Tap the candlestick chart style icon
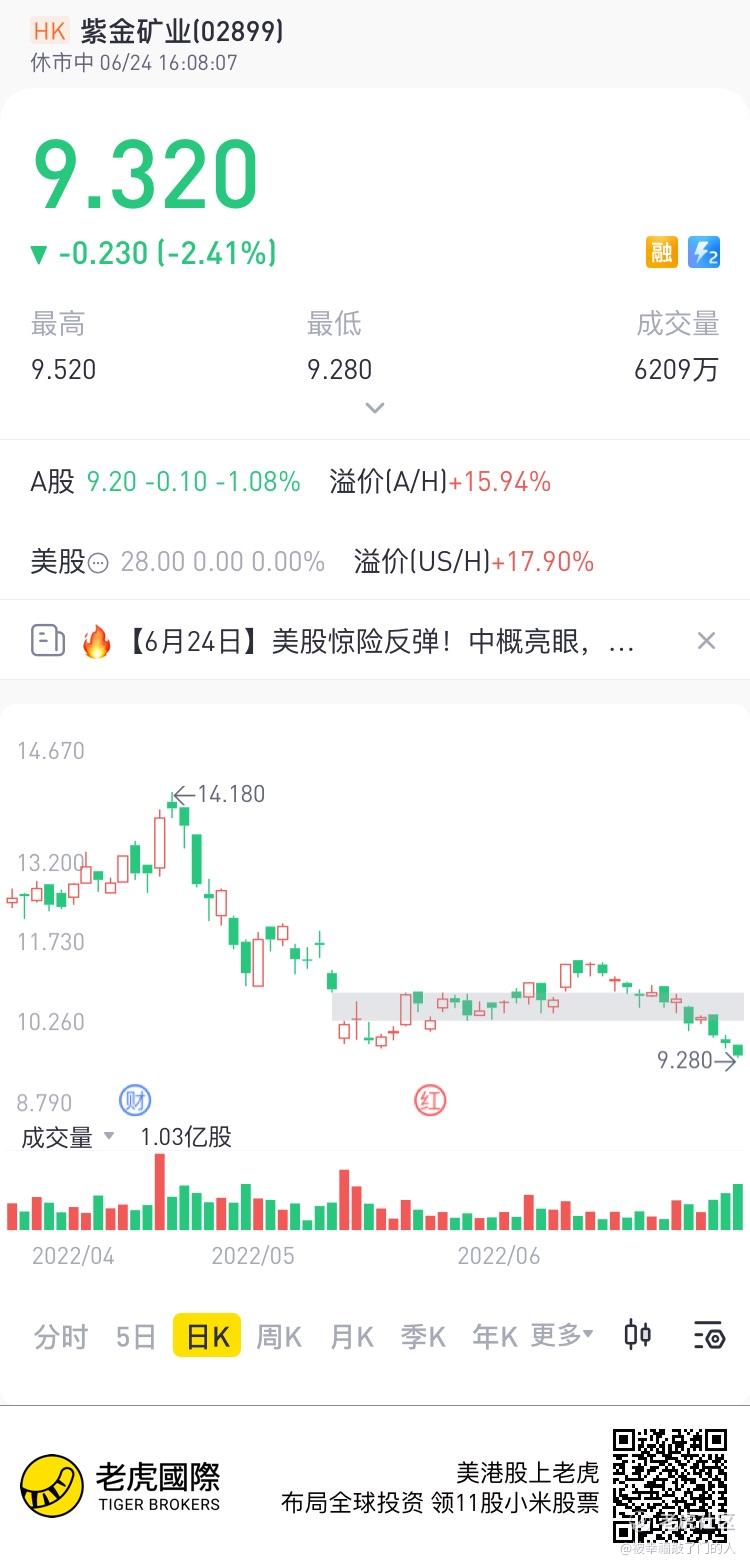 coord(637,1334)
